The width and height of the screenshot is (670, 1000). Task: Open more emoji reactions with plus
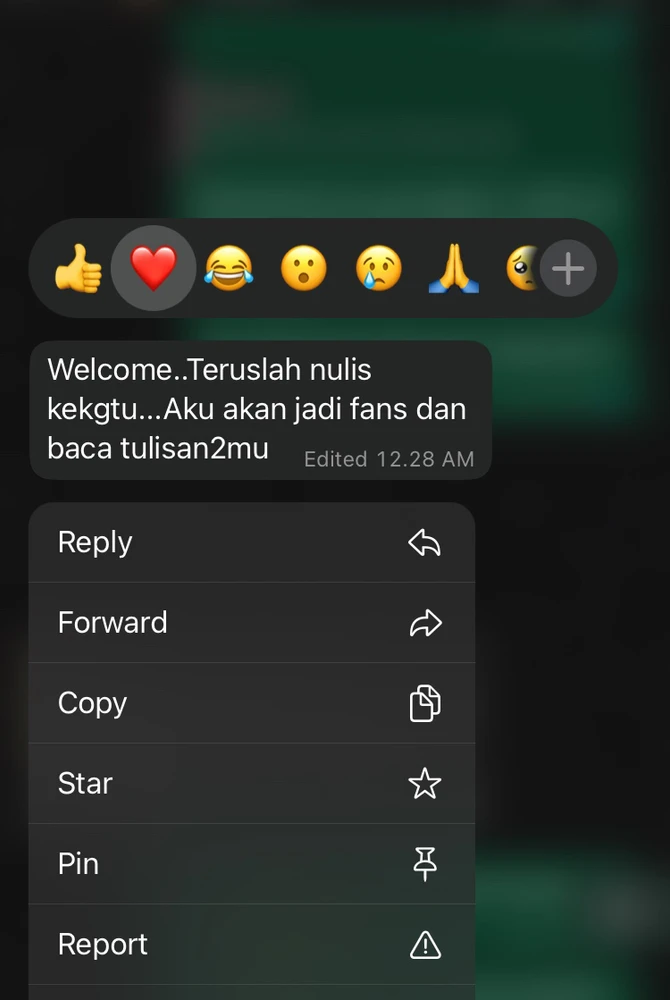(x=568, y=269)
